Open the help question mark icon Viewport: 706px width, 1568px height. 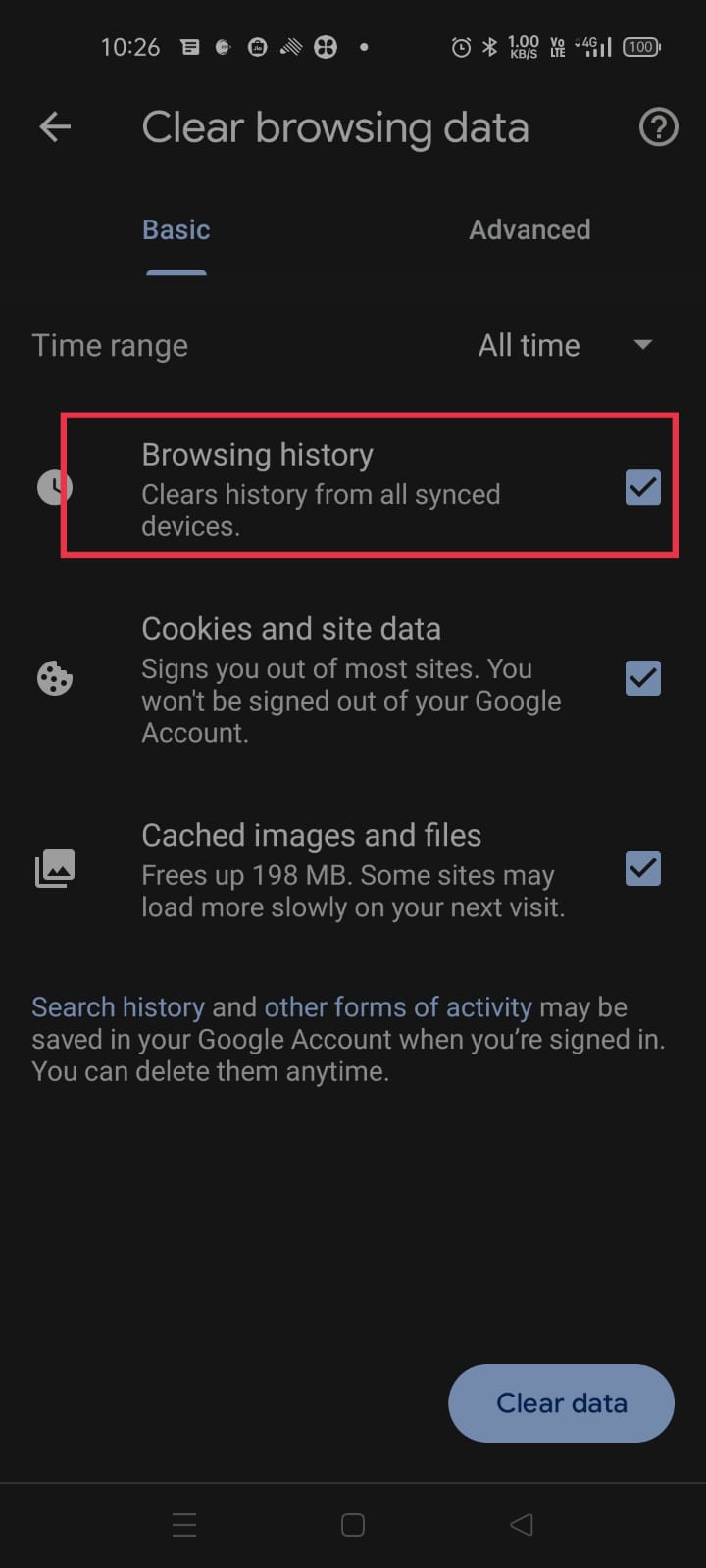[658, 126]
